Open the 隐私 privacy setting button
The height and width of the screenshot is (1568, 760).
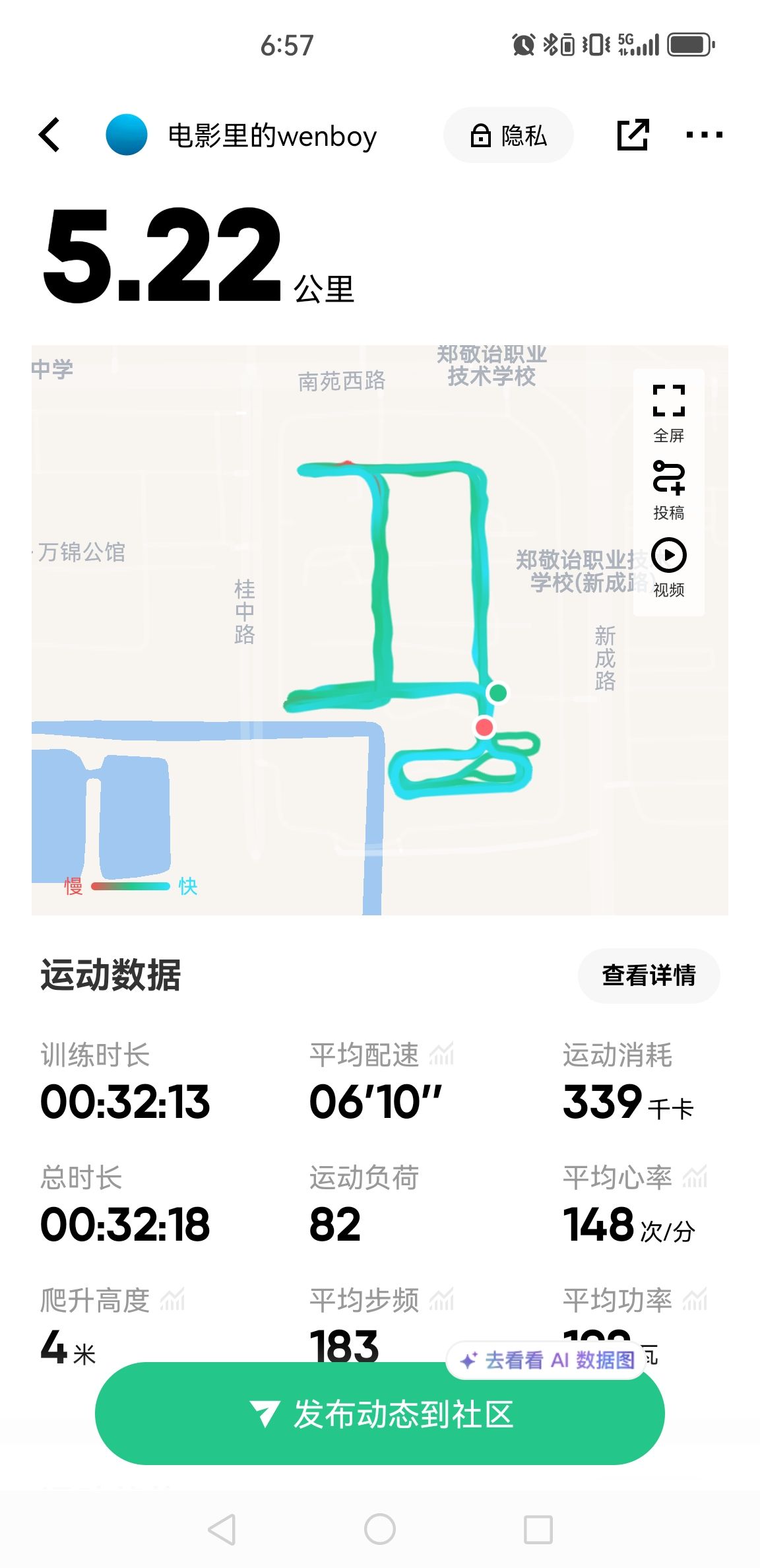pos(509,135)
